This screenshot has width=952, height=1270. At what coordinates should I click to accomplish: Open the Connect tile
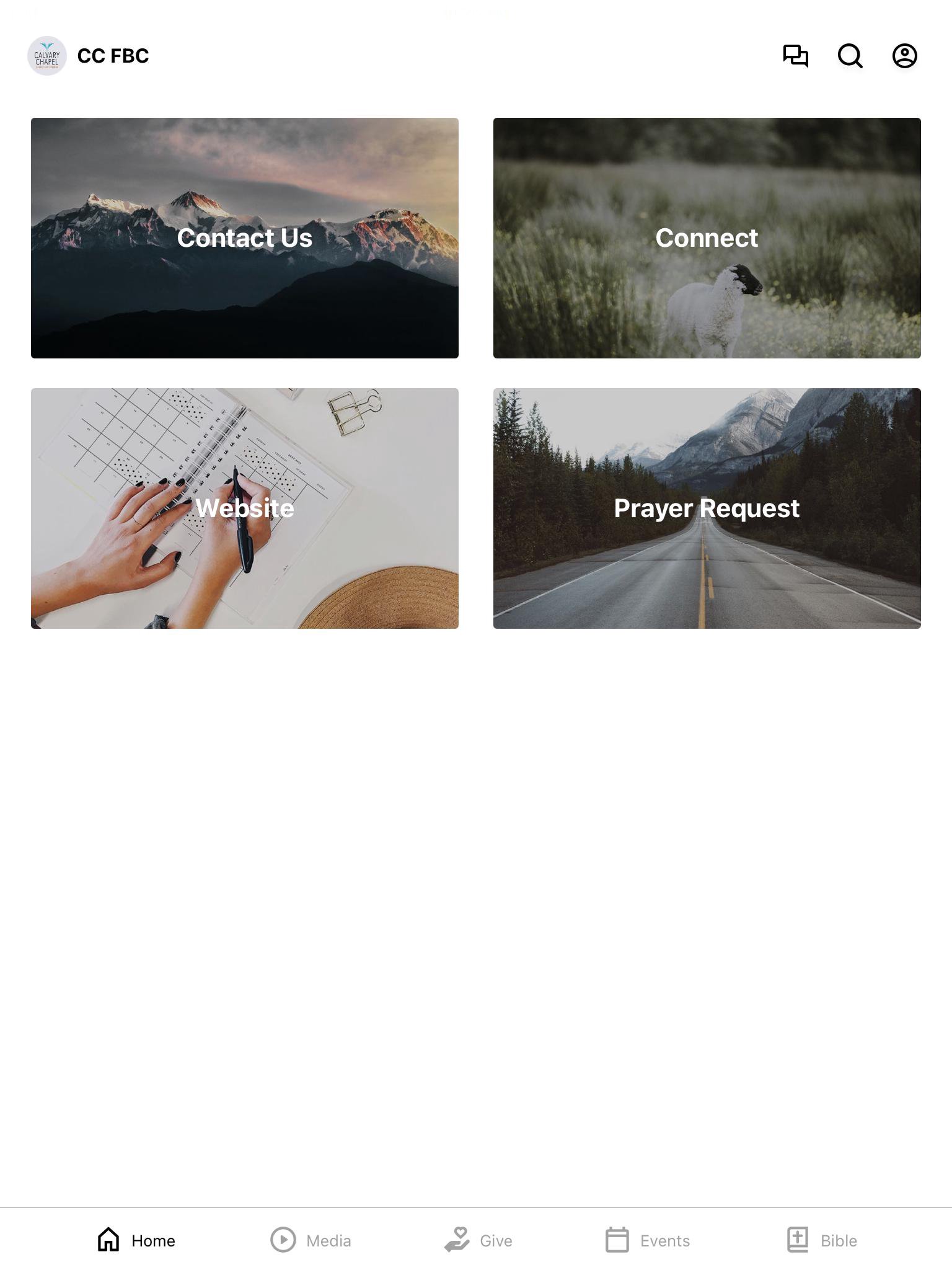[x=707, y=238]
